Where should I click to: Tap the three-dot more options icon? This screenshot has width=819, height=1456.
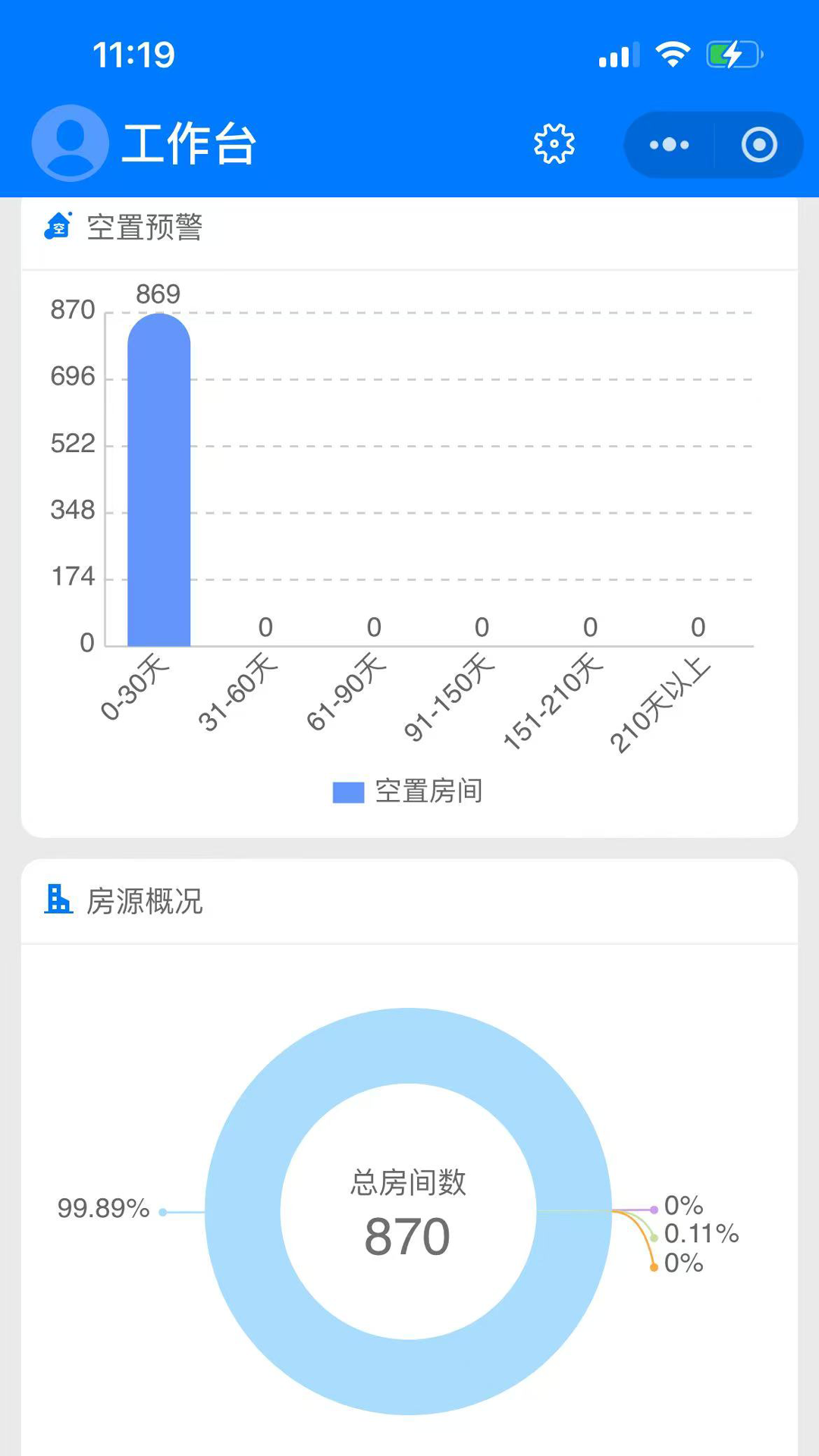coord(668,144)
